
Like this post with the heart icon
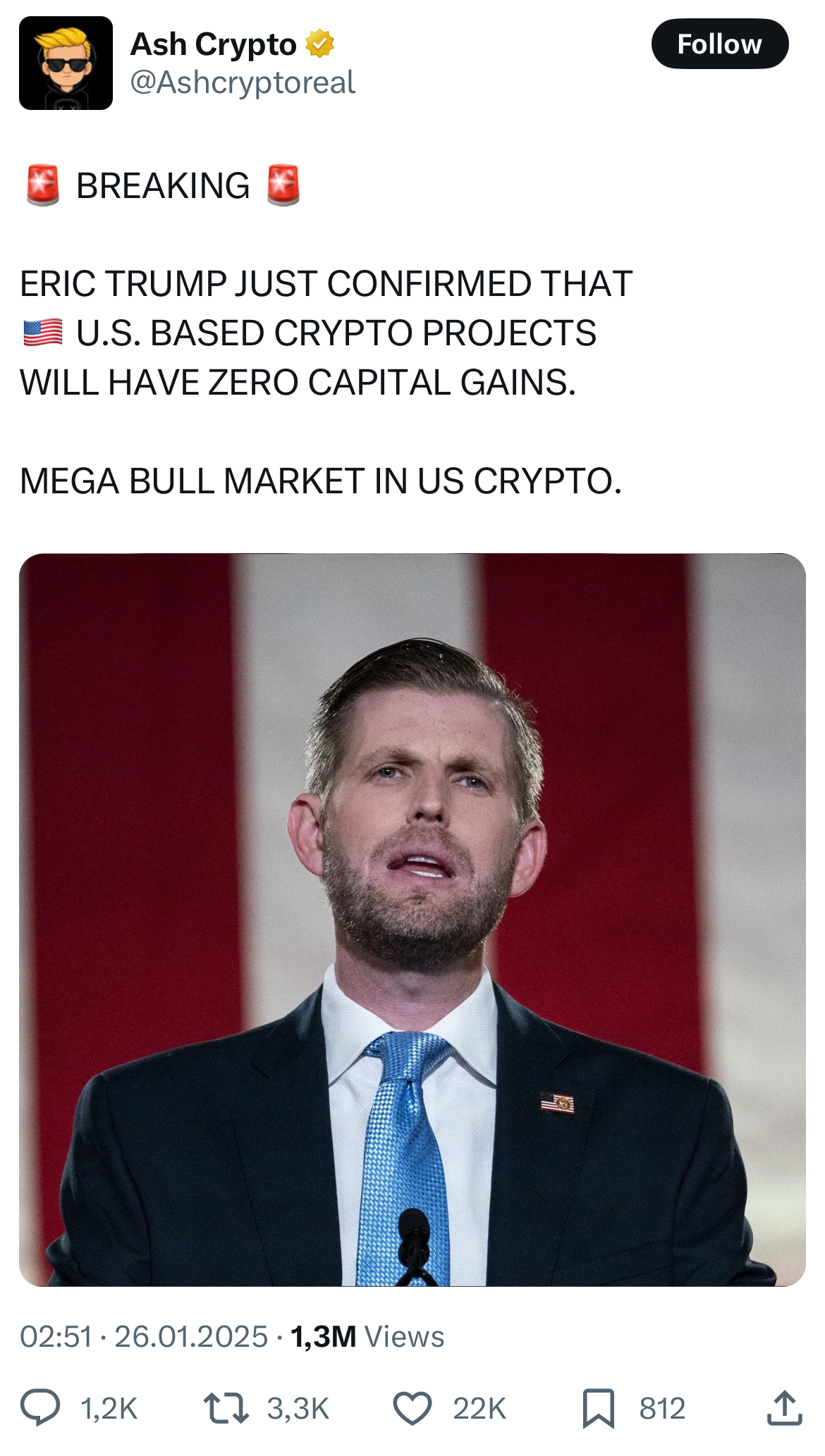coord(412,1408)
